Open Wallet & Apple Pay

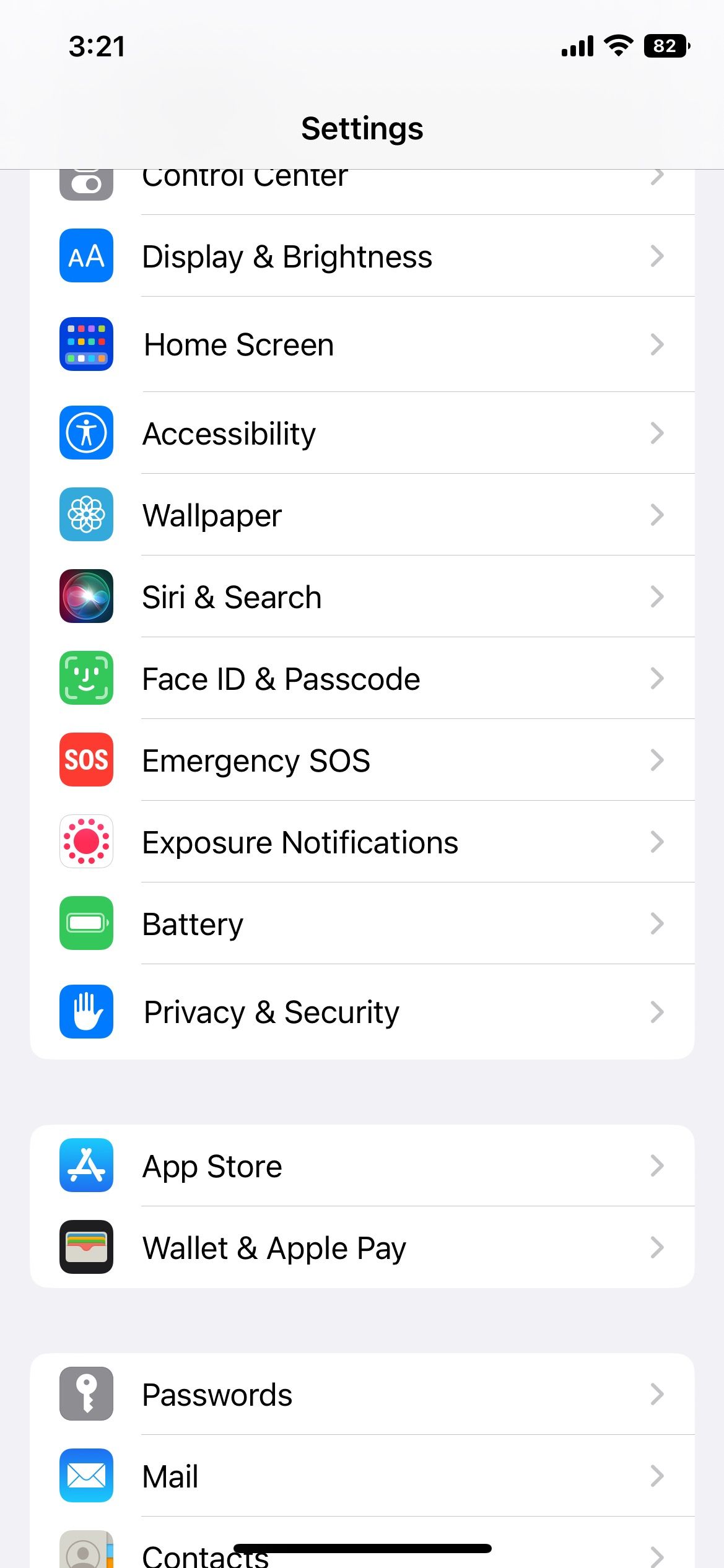pos(362,1247)
